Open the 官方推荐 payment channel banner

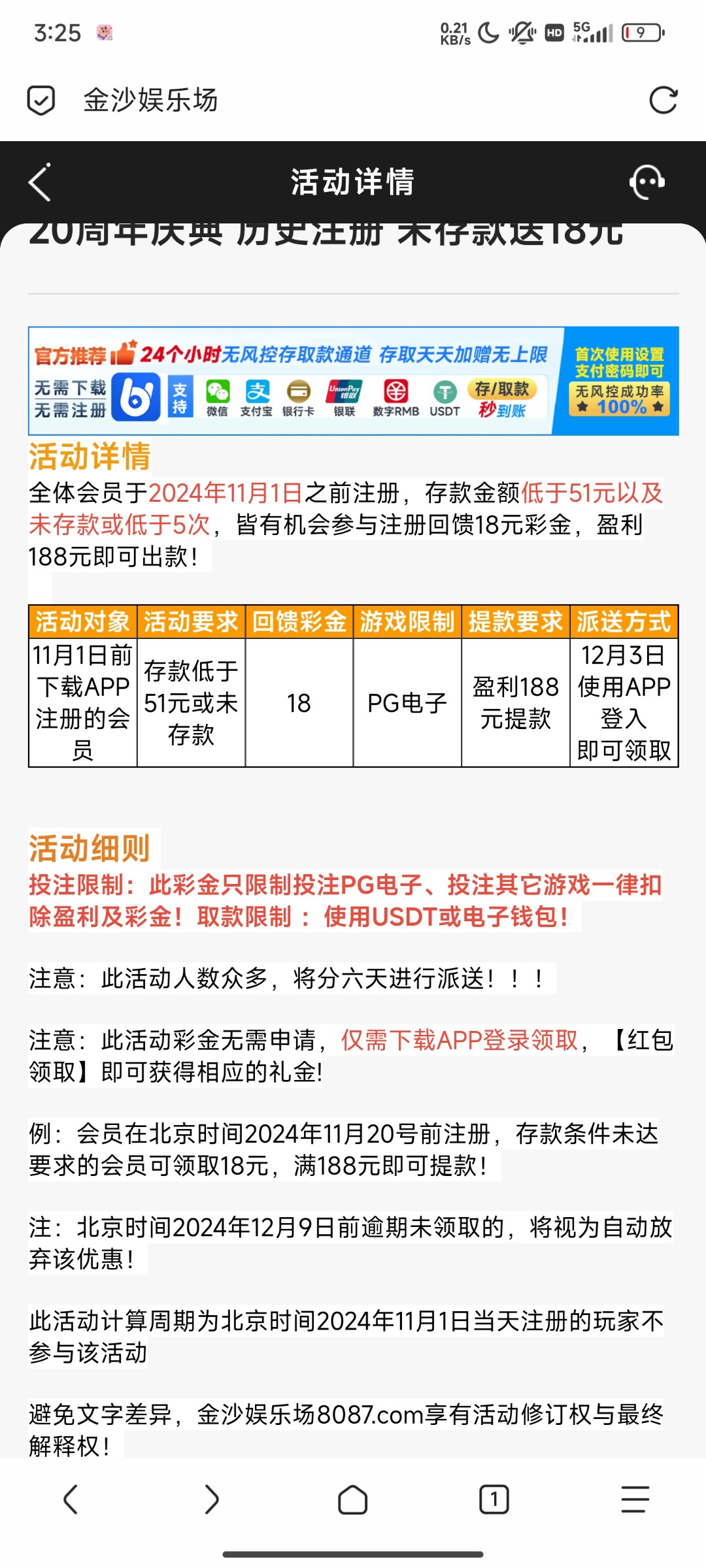coord(353,381)
